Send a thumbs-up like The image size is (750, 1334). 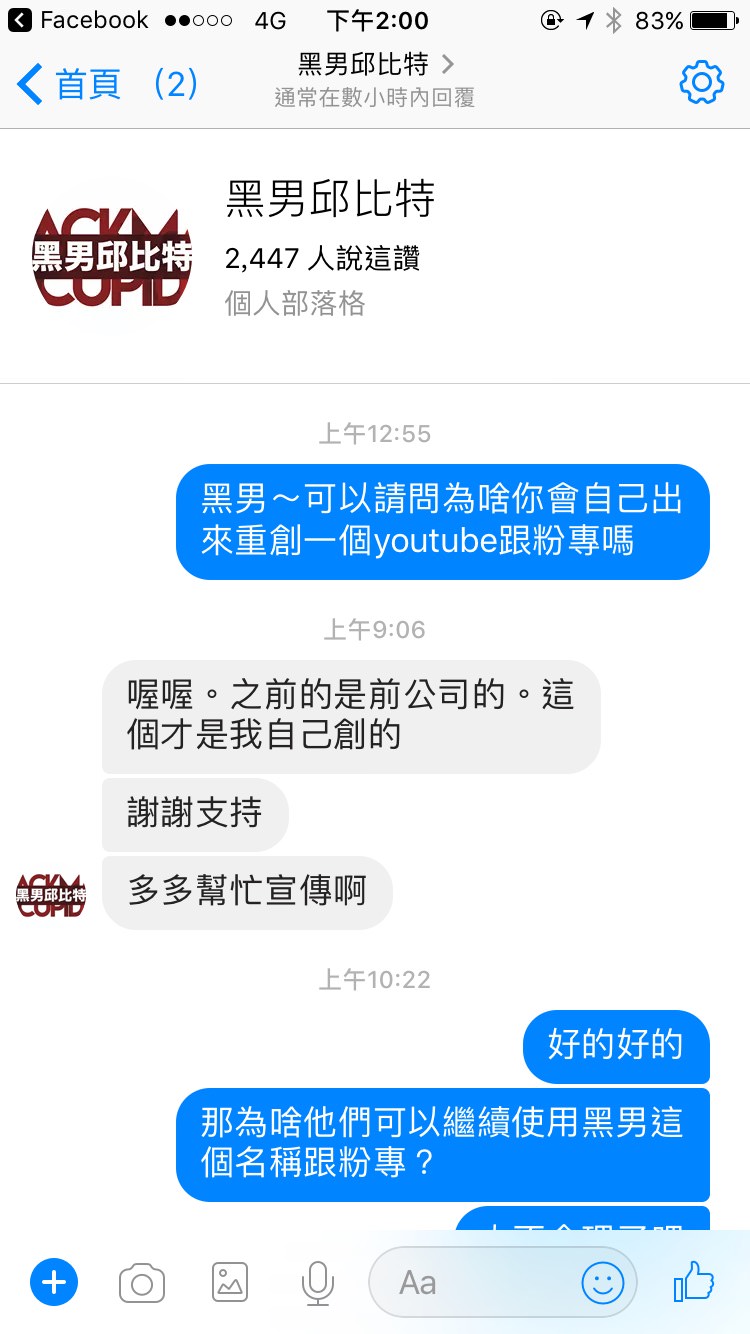point(694,1282)
